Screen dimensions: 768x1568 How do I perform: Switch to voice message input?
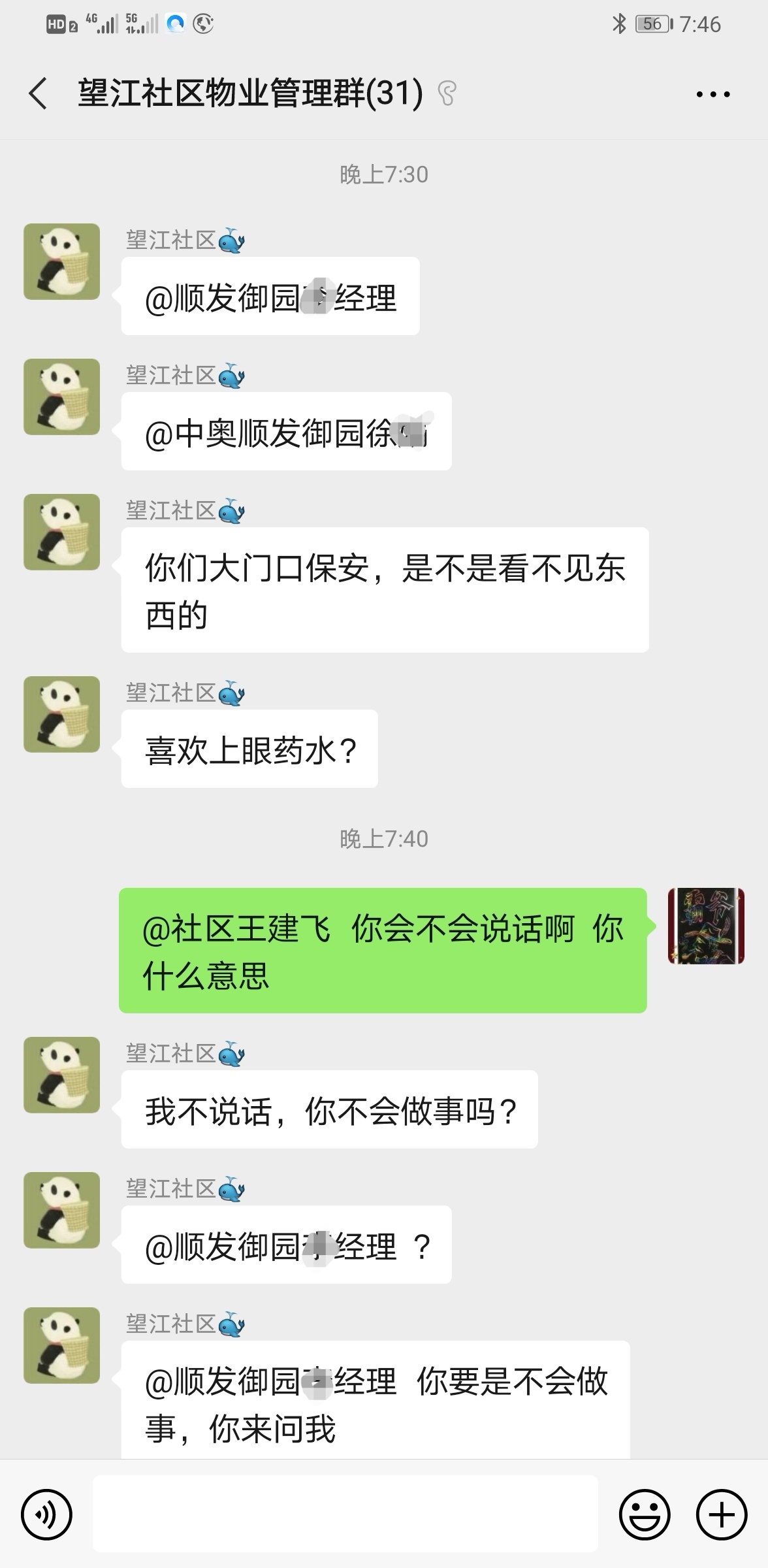click(x=46, y=1514)
